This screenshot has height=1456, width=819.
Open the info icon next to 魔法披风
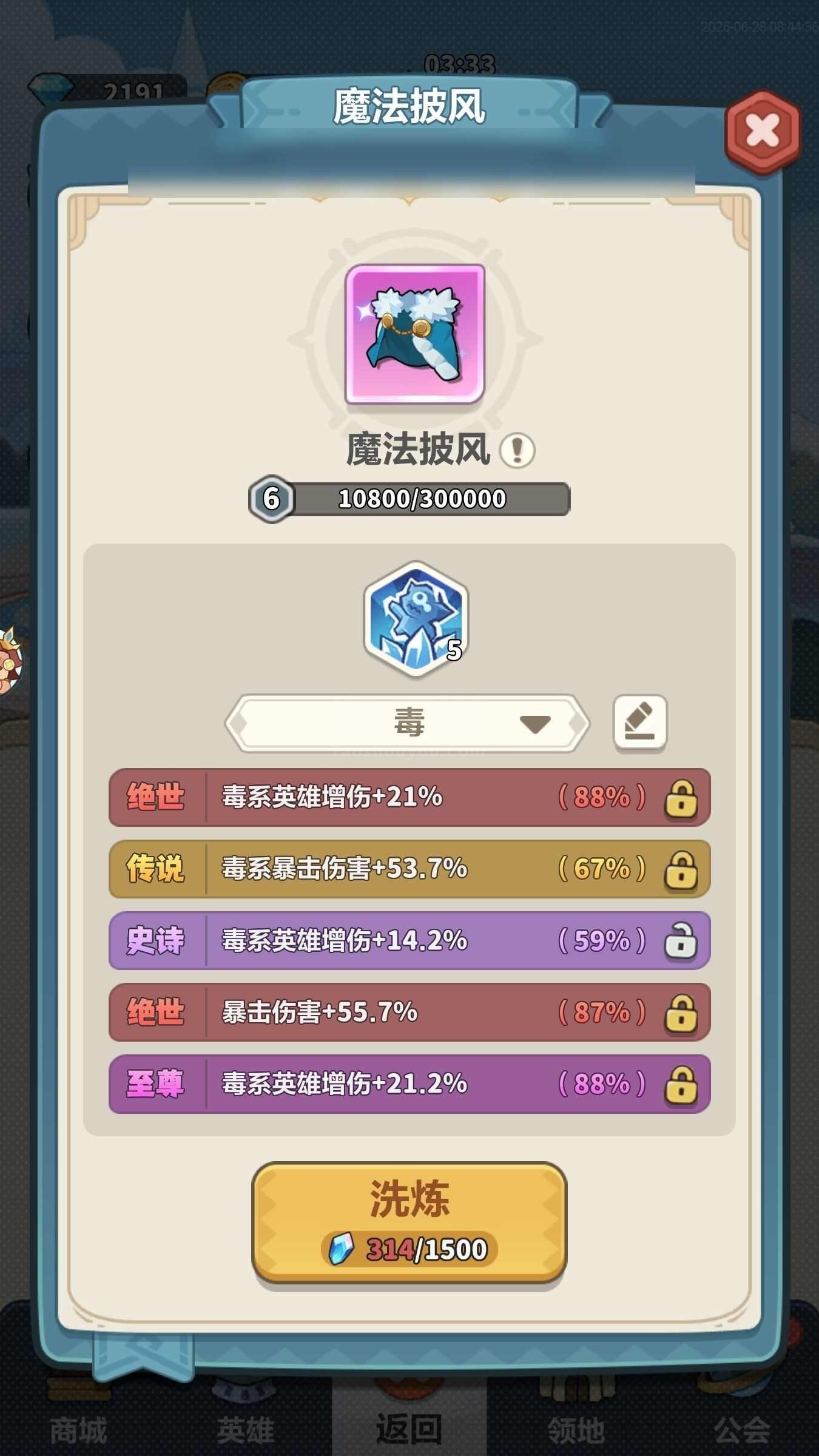click(517, 450)
